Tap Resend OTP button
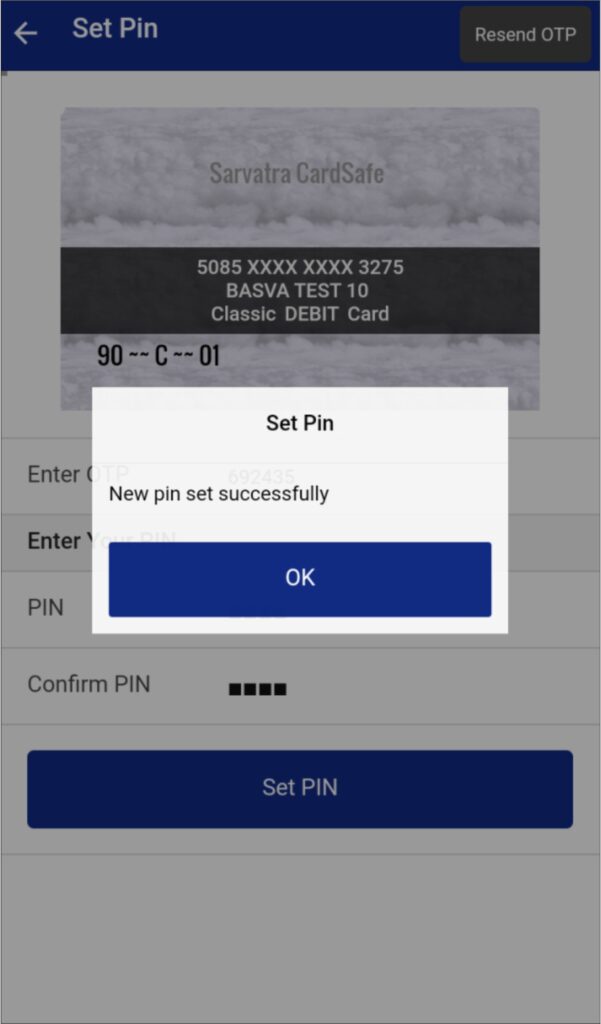This screenshot has width=601, height=1024. click(x=525, y=35)
